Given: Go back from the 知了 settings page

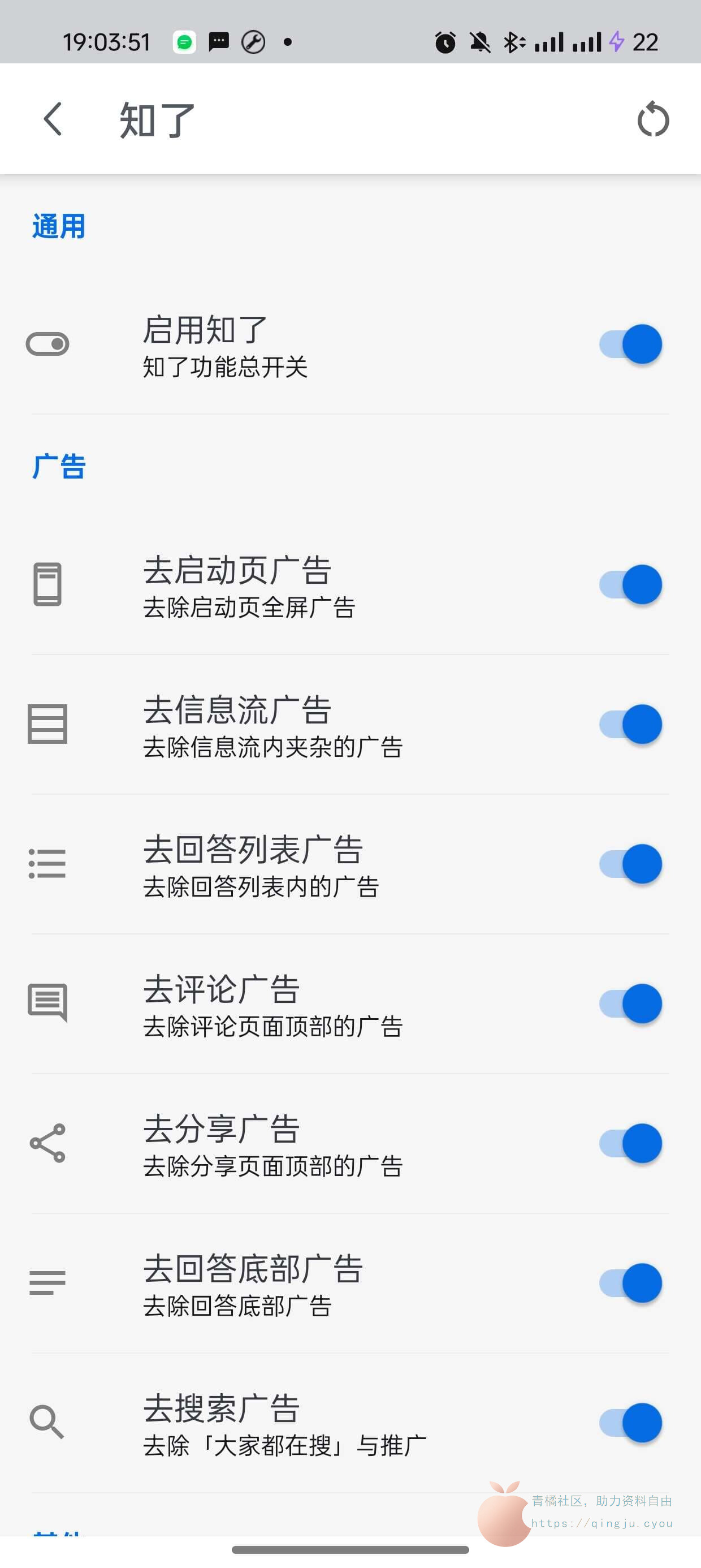Looking at the screenshot, I should (54, 119).
